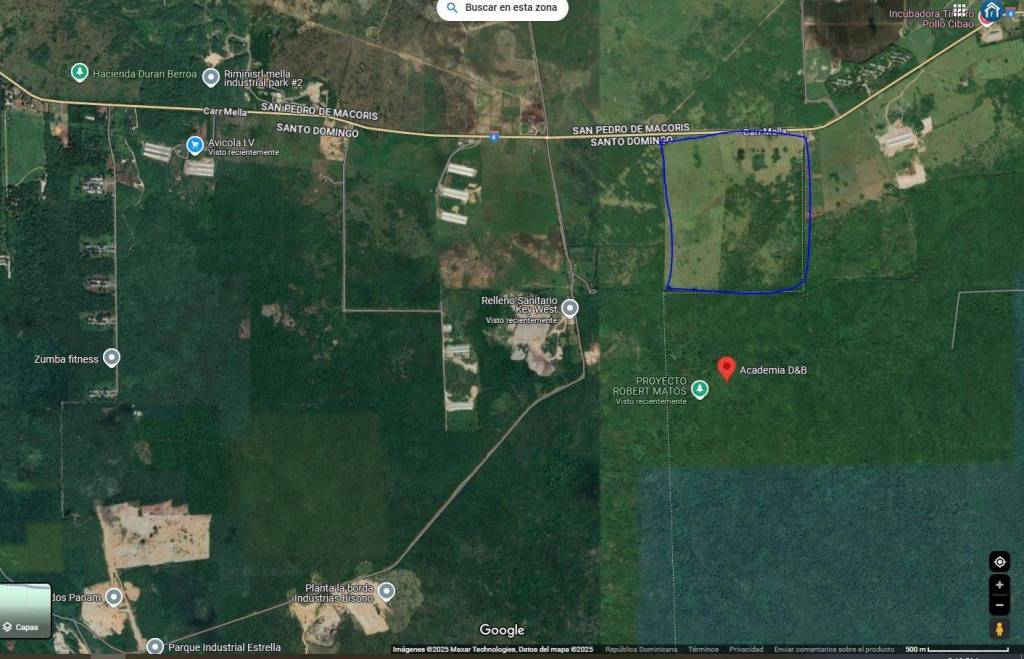Image resolution: width=1024 pixels, height=659 pixels.
Task: Tap the 'Buscar en esta zona' button
Action: pyautogui.click(x=503, y=8)
